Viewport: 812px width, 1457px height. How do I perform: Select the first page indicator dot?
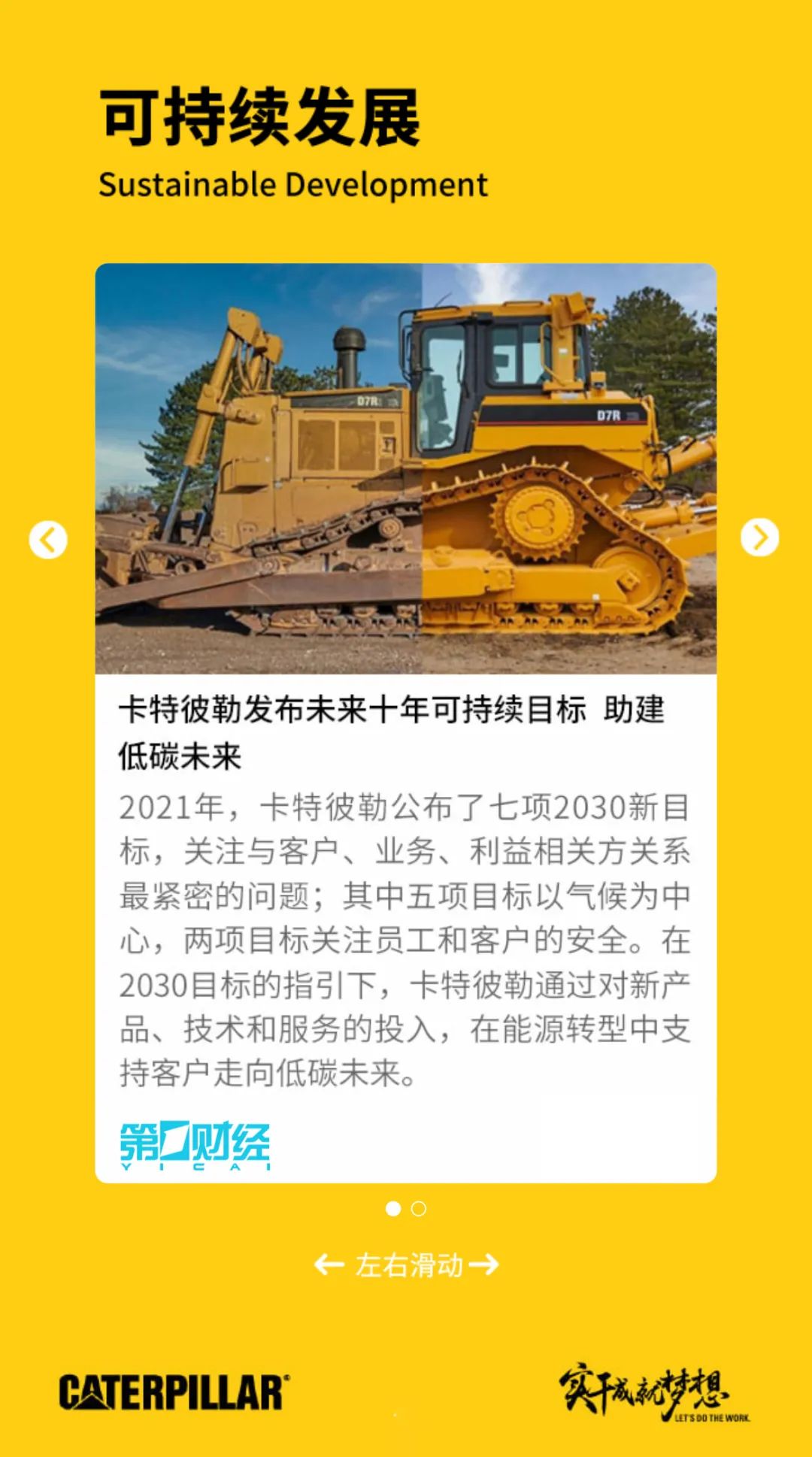[392, 1209]
